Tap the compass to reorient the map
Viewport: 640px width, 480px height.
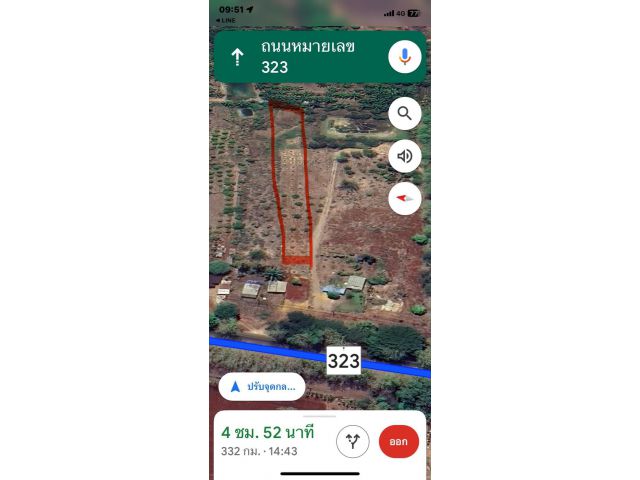point(404,198)
